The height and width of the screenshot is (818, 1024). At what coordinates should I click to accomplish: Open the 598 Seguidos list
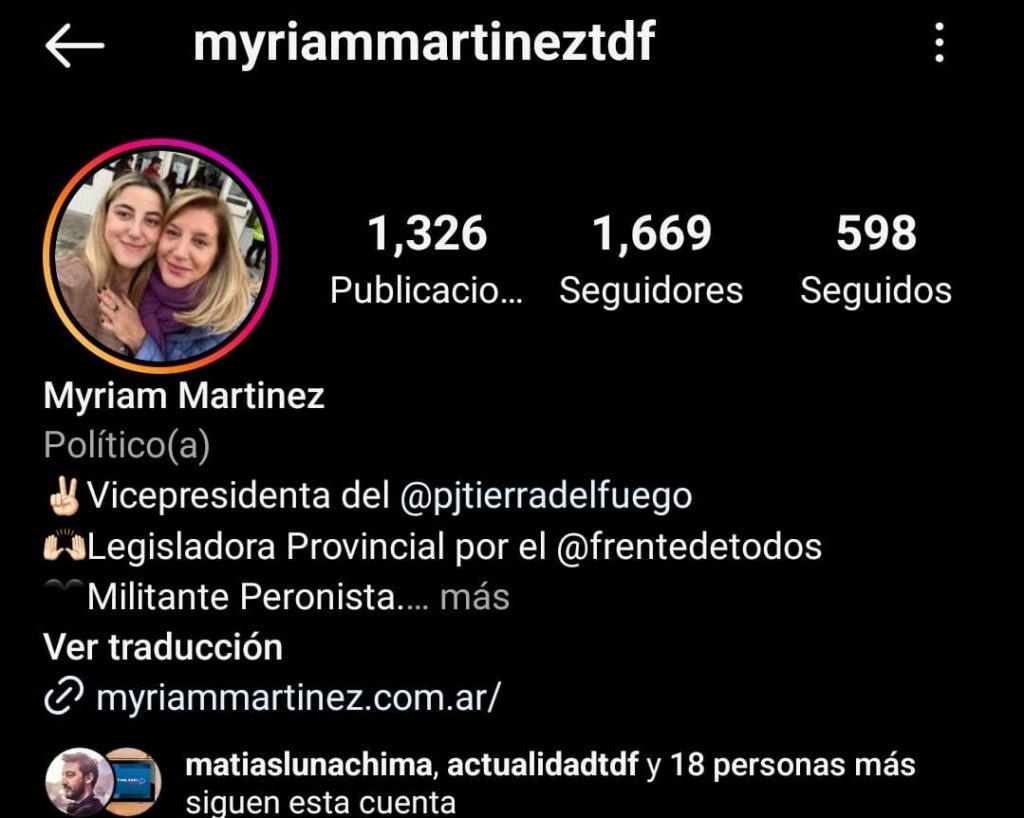(876, 259)
